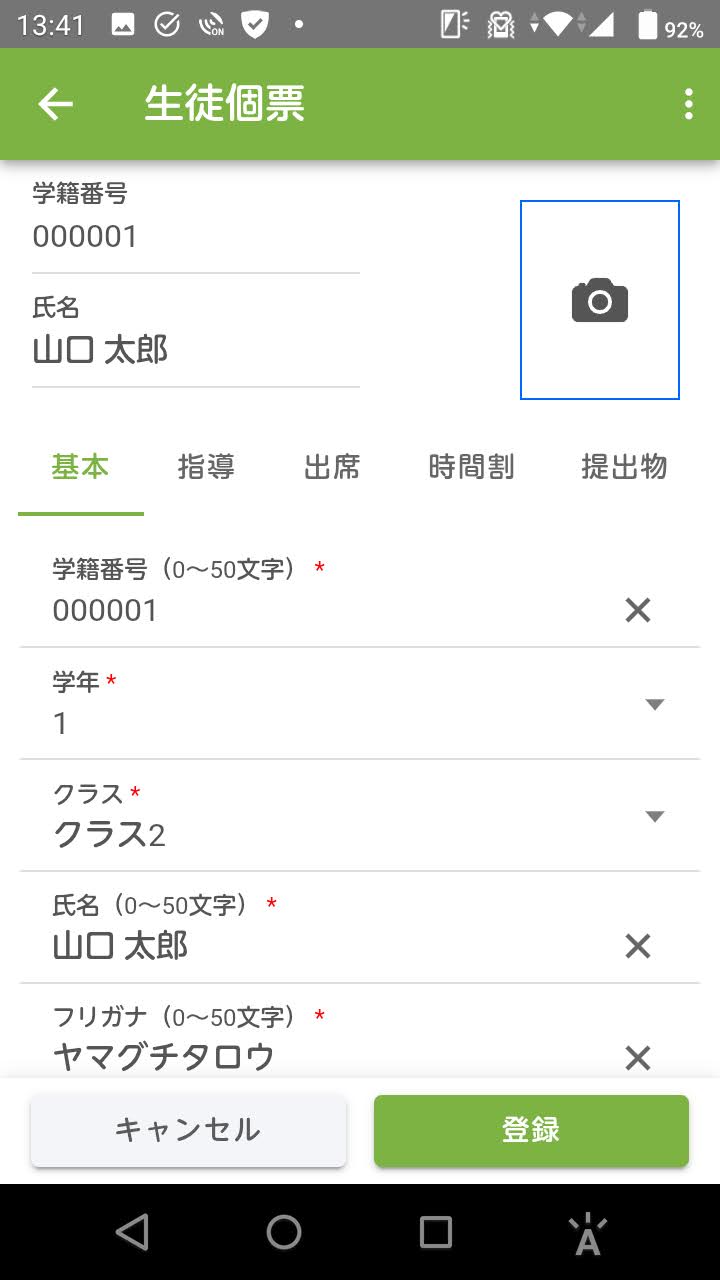Viewport: 720px width, 1280px height.
Task: Open the overflow menu
Action: pos(688,104)
